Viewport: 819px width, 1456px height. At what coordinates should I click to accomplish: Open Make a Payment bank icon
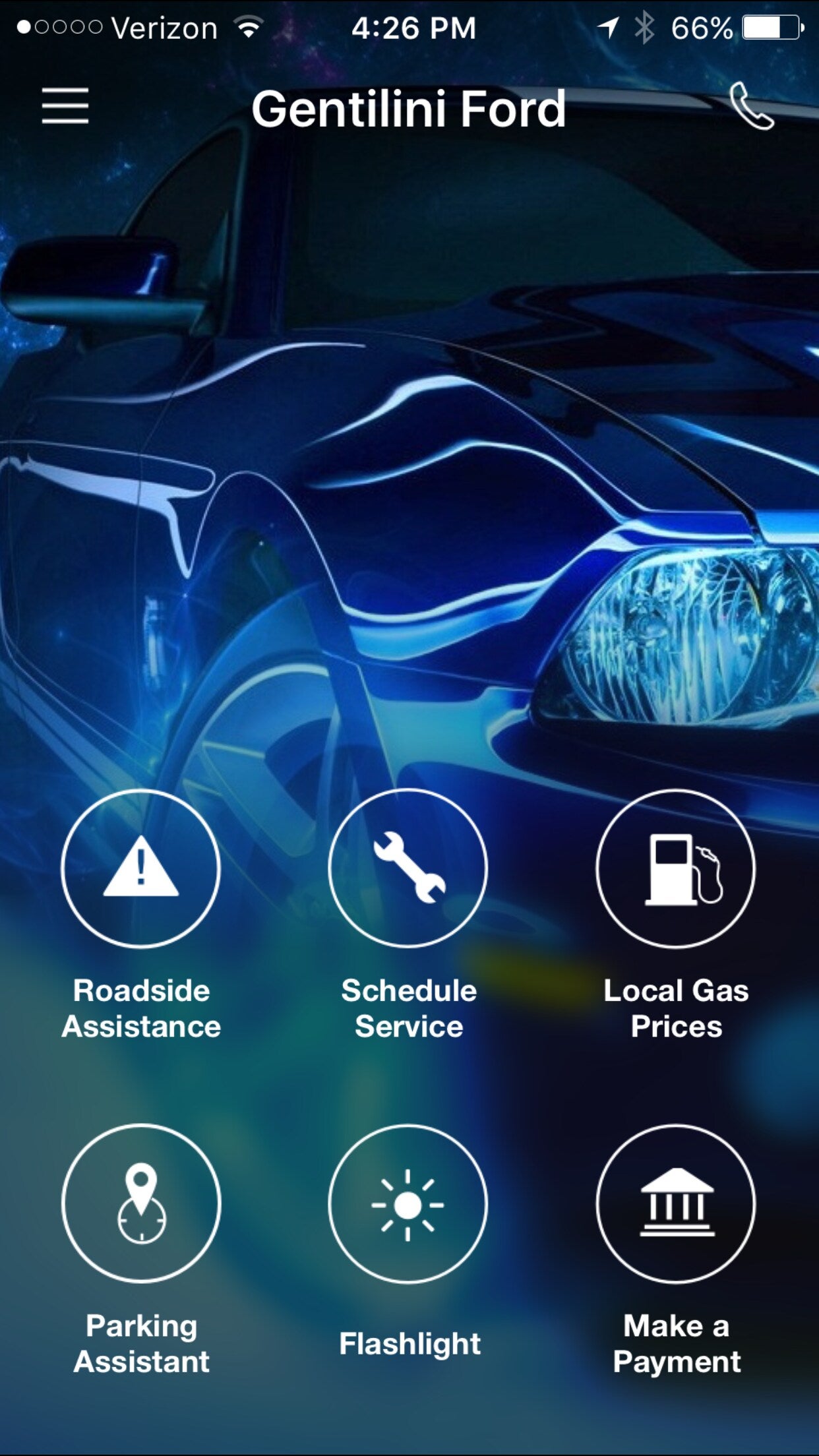[x=677, y=1205]
